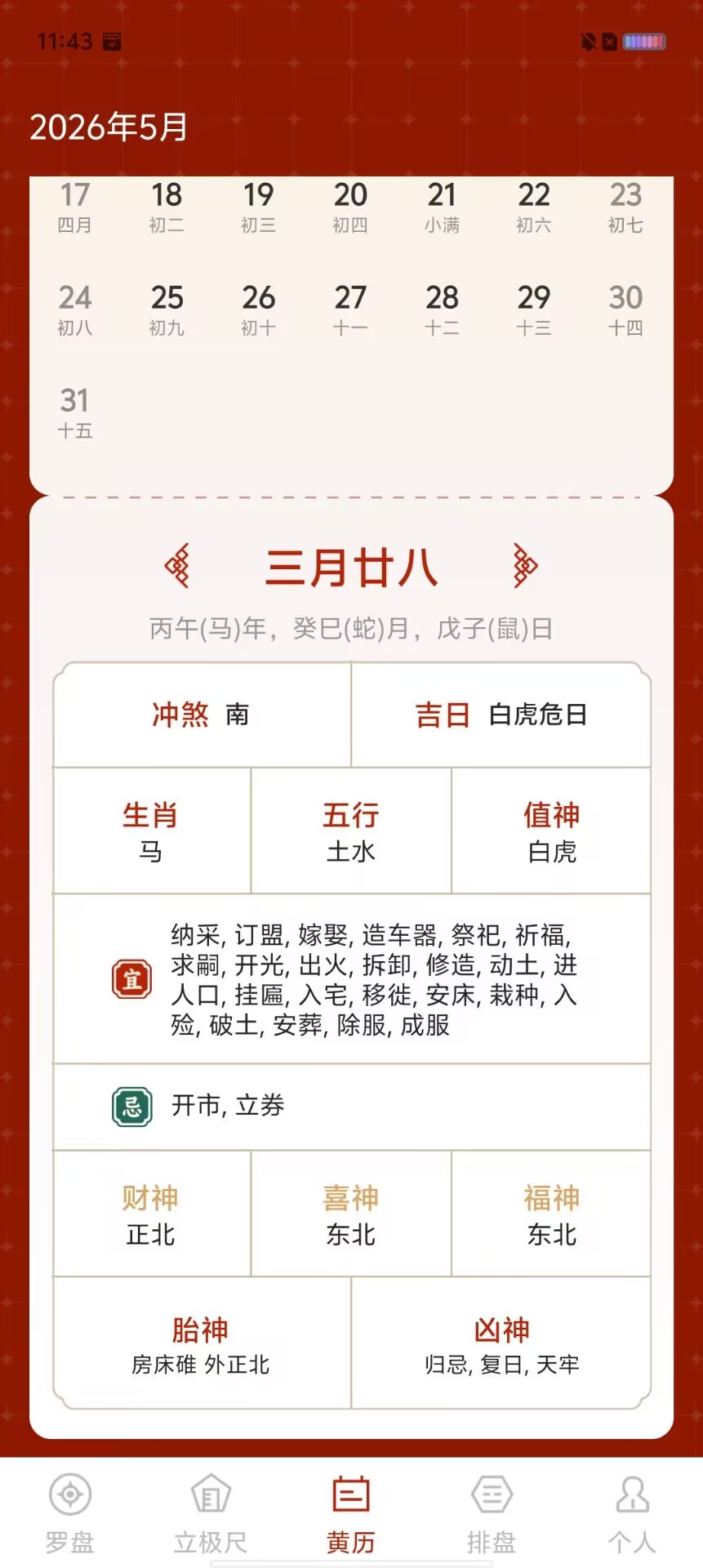Select May 26 in the calendar
Image resolution: width=703 pixels, height=1568 pixels.
coord(259,310)
